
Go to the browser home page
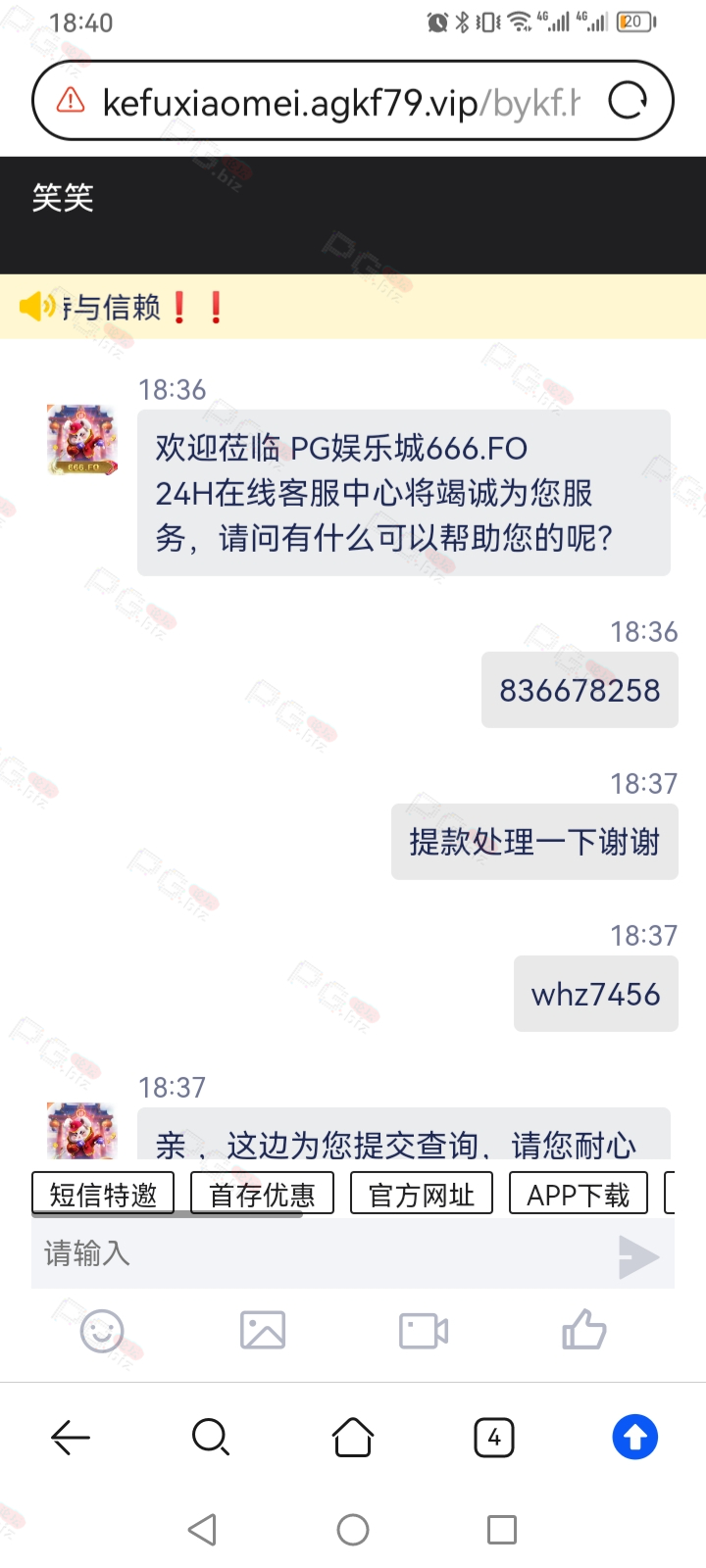coord(353,1438)
